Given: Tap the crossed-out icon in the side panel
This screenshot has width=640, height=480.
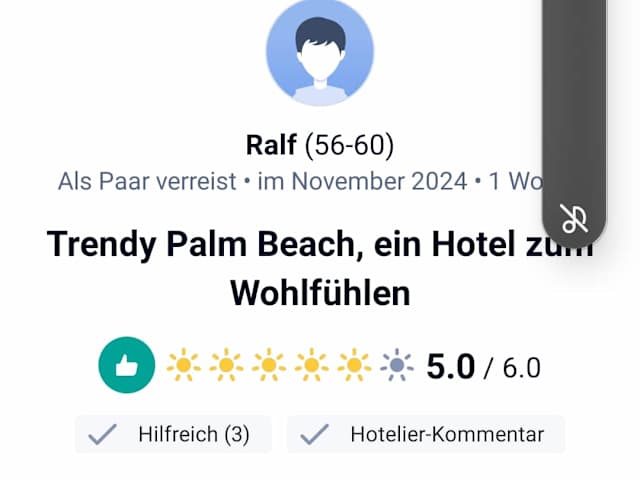Looking at the screenshot, I should point(574,217).
